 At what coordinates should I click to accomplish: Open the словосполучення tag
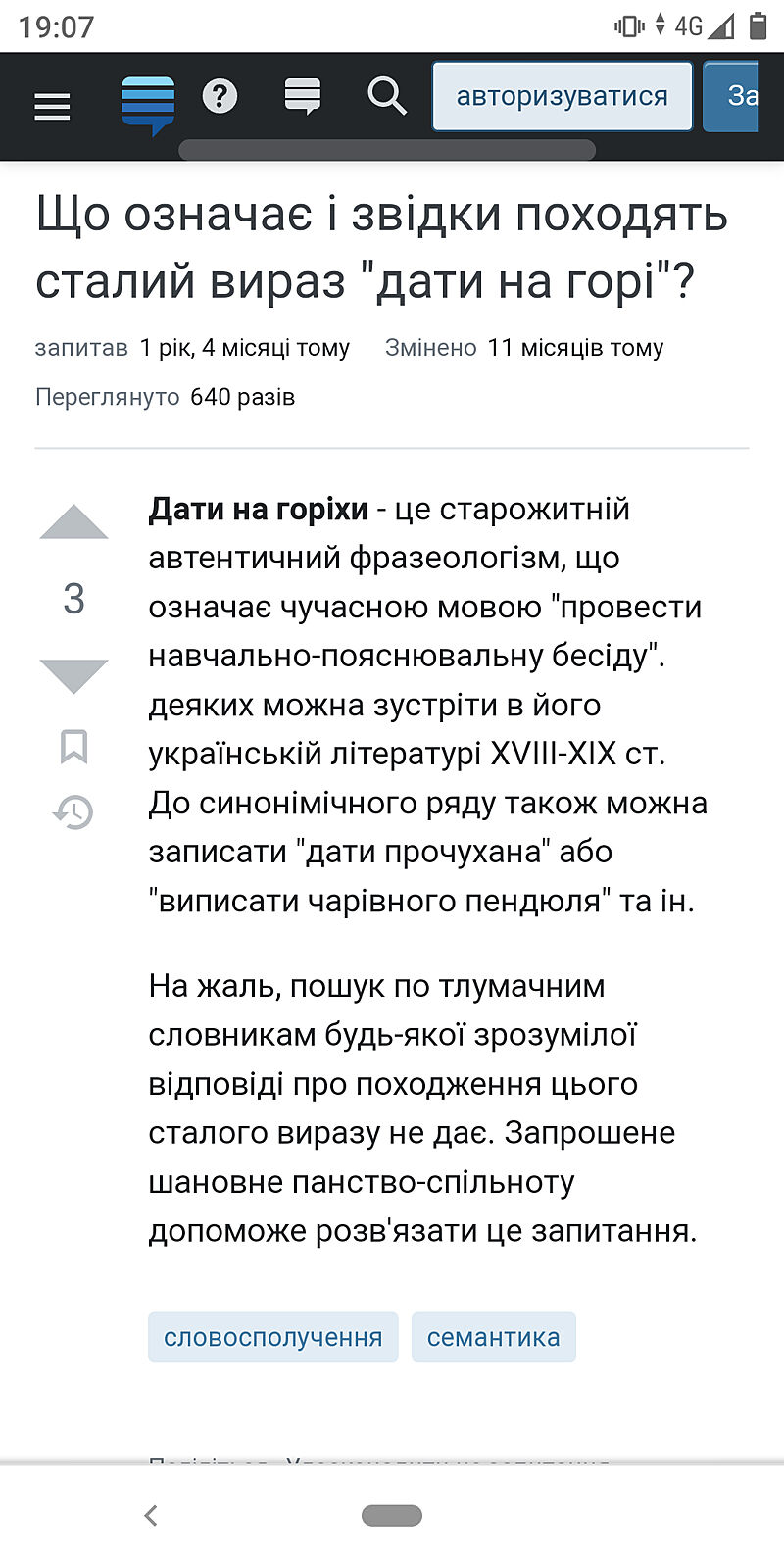[x=272, y=1337]
